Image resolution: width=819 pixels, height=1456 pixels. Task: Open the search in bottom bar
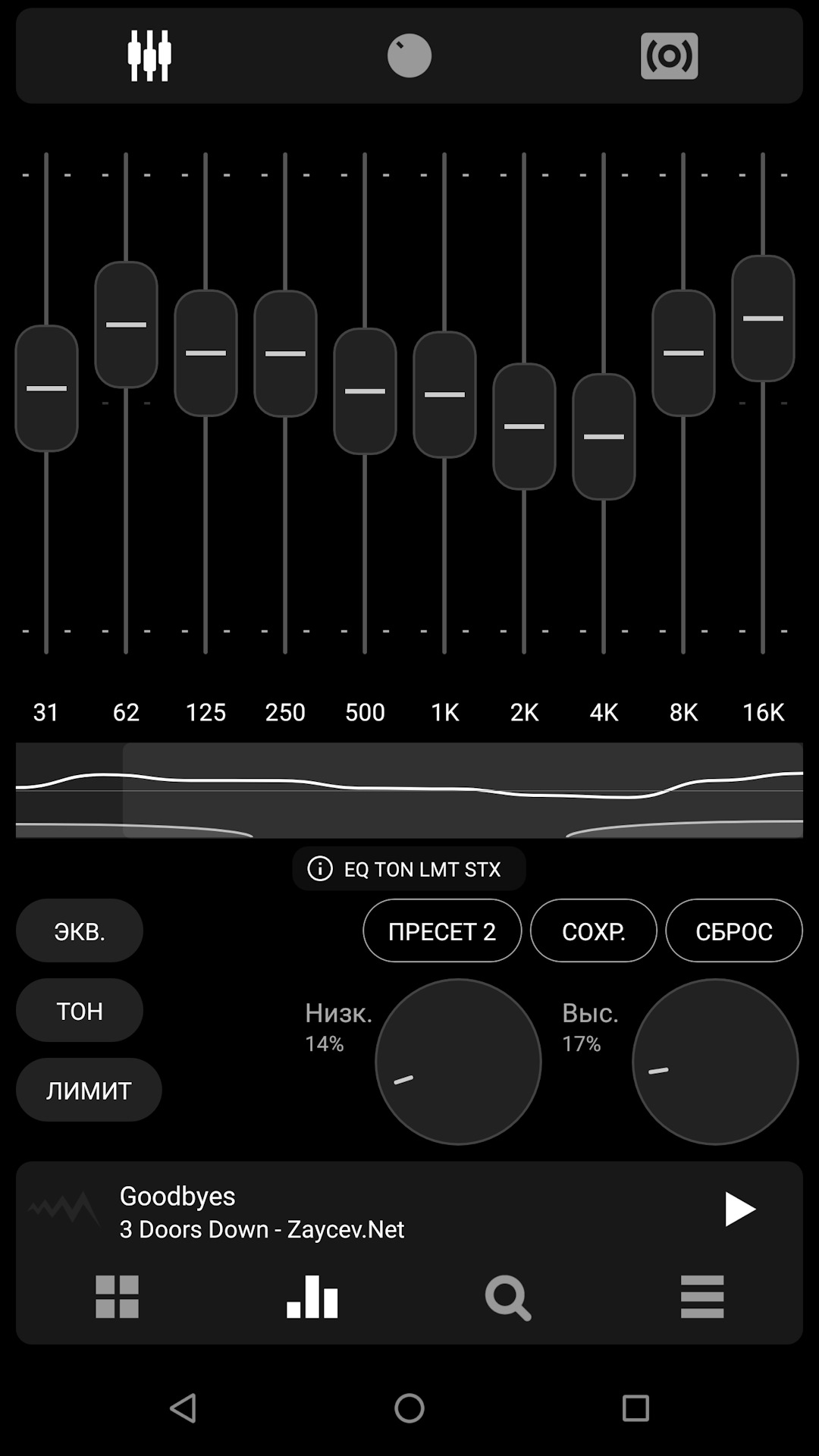click(x=507, y=1297)
